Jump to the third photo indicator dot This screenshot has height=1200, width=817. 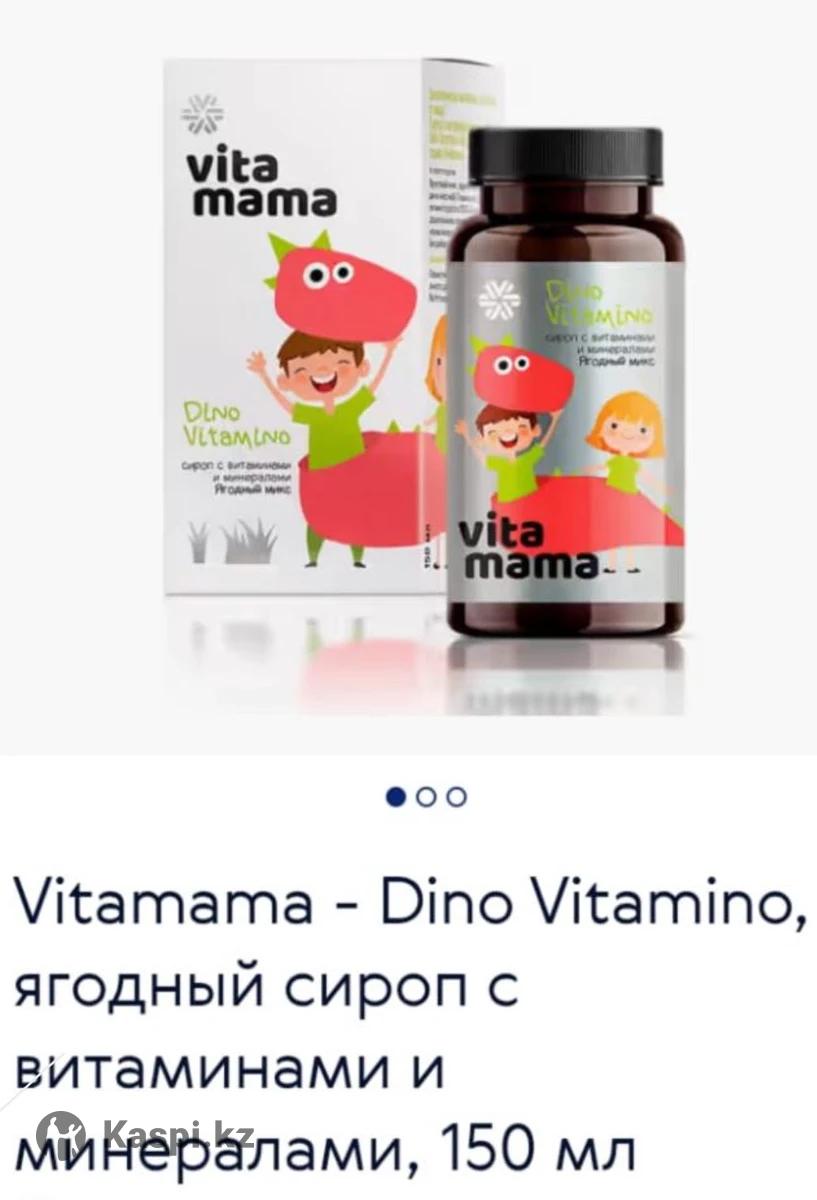point(457,797)
